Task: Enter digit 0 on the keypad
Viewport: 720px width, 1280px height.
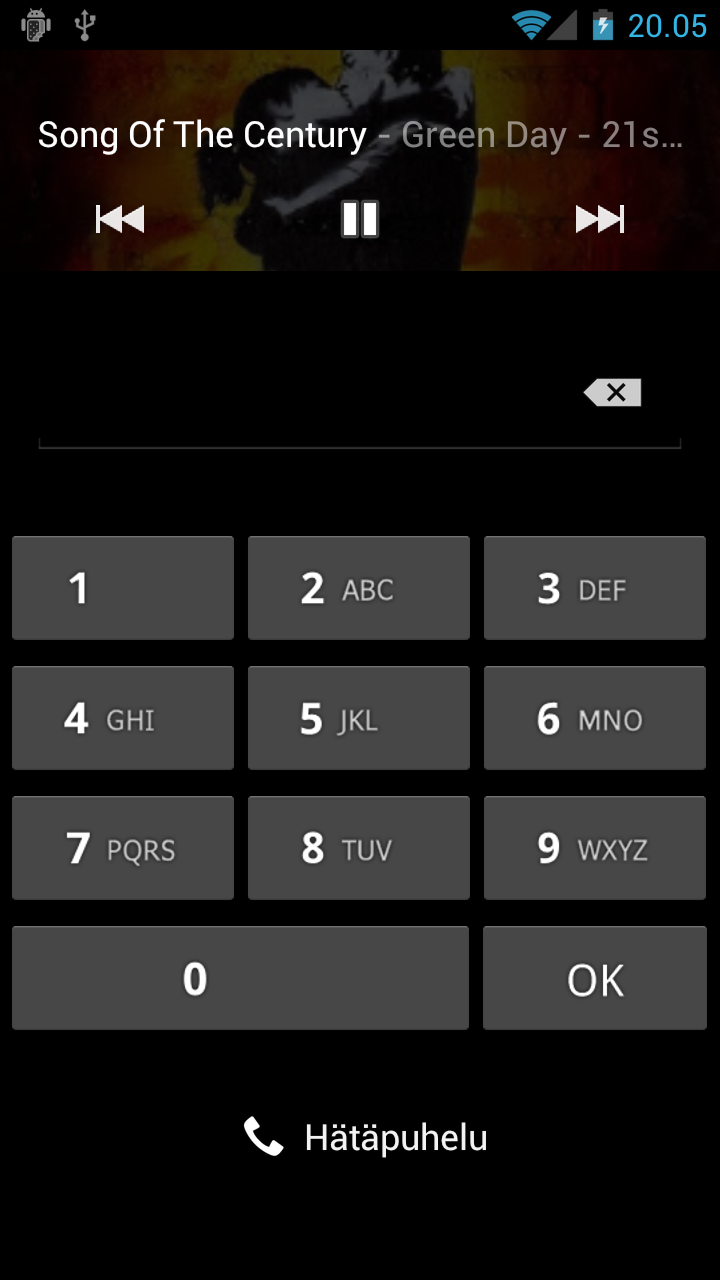Action: (x=240, y=978)
